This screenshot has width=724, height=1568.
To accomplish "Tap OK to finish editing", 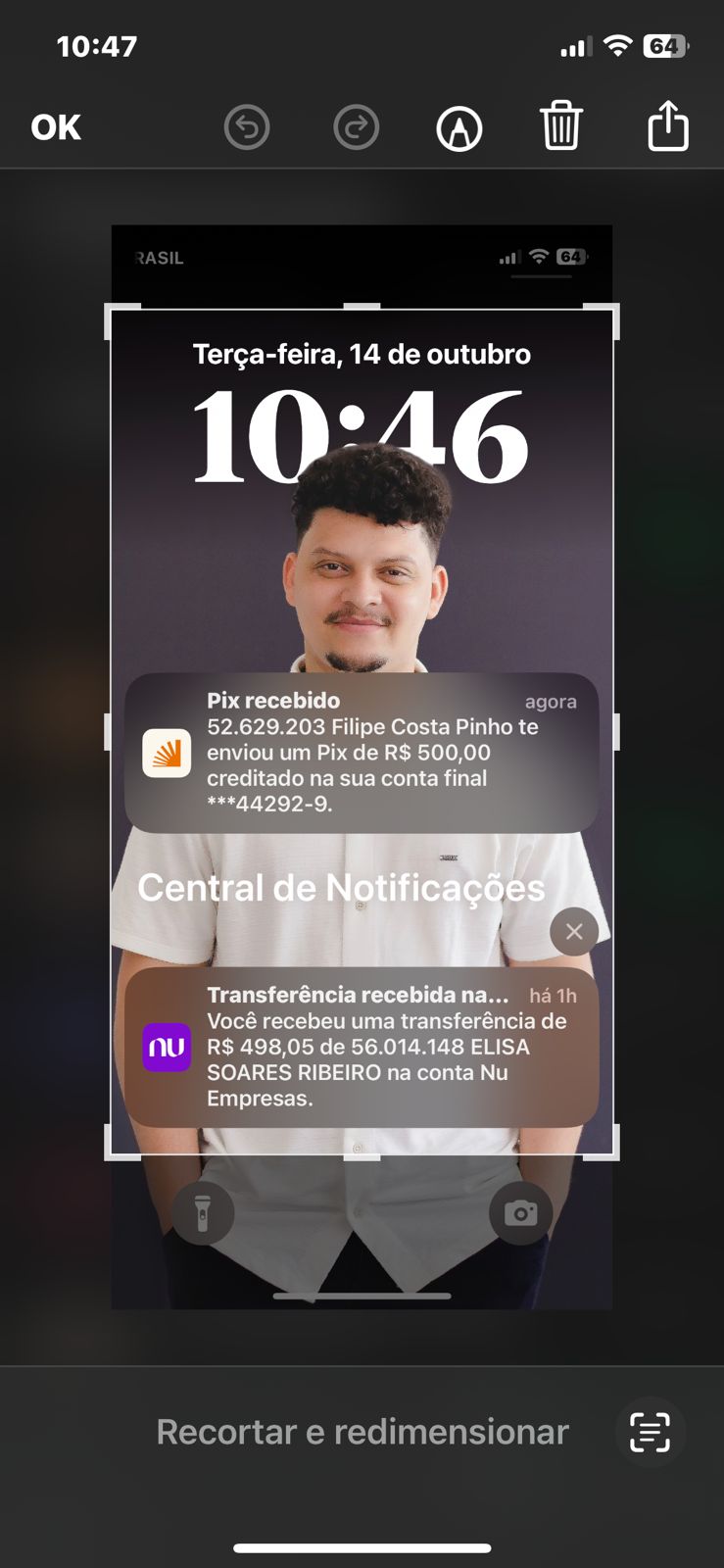I will 56,127.
